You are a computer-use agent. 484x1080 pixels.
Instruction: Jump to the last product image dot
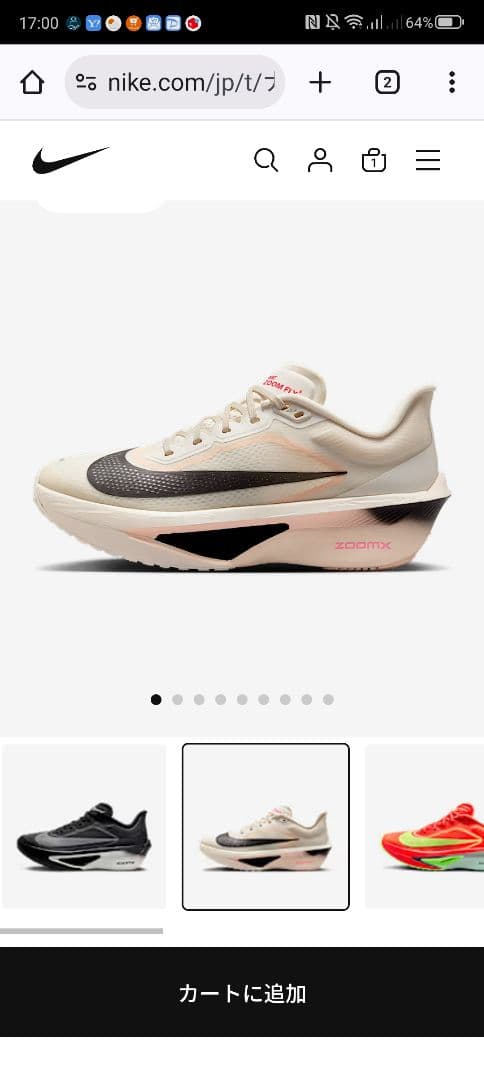click(x=328, y=700)
